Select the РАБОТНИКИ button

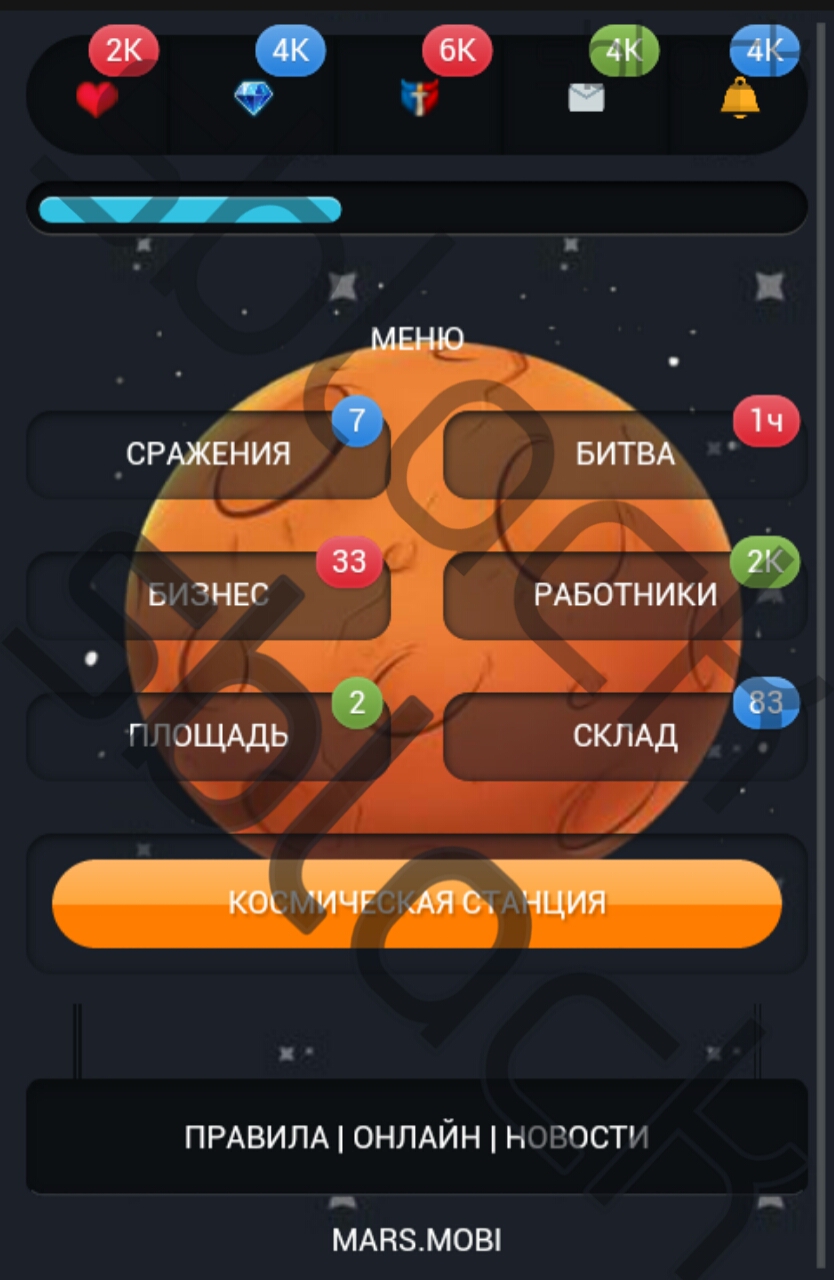625,595
